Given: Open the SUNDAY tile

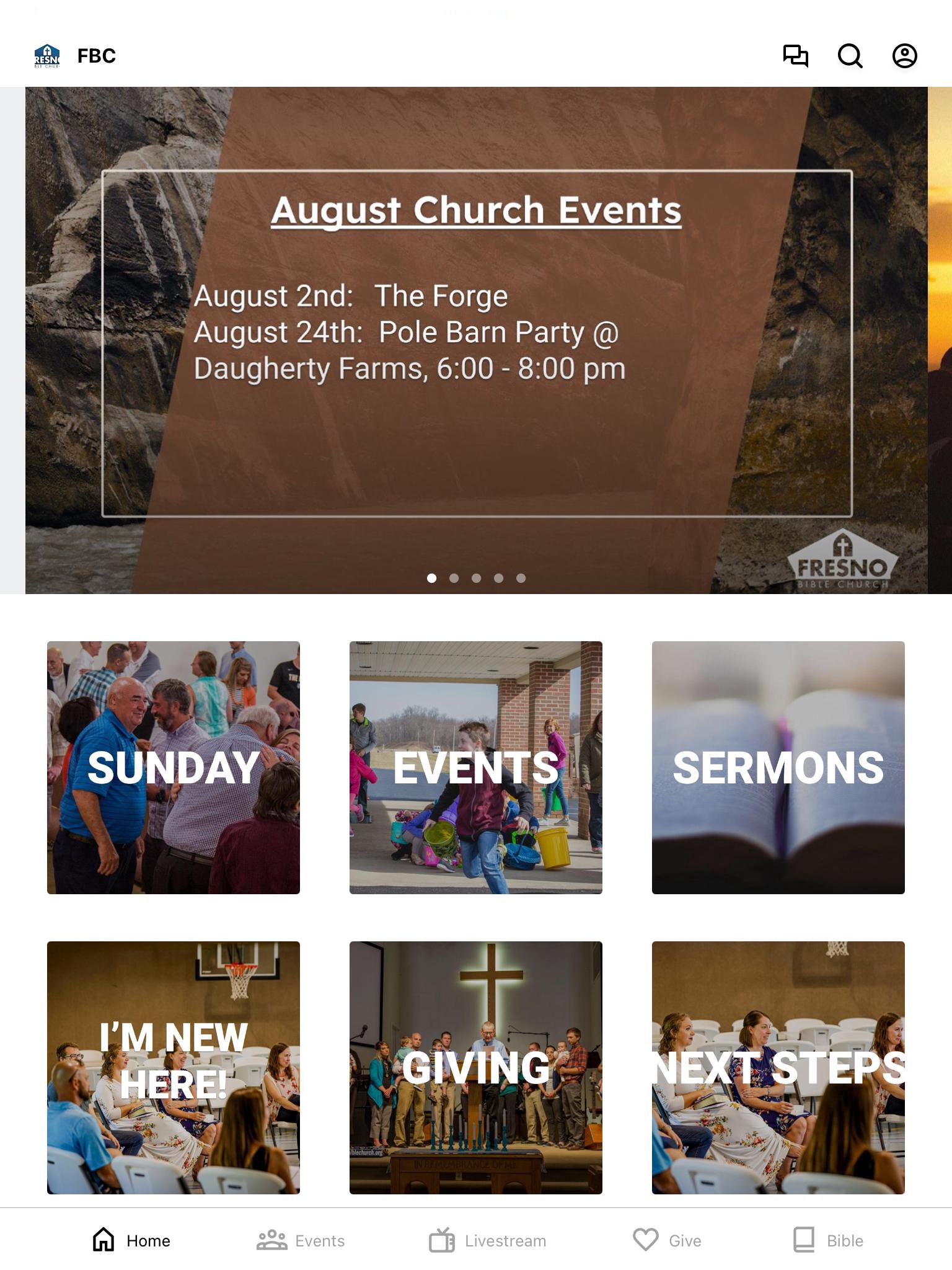Looking at the screenshot, I should click(174, 767).
